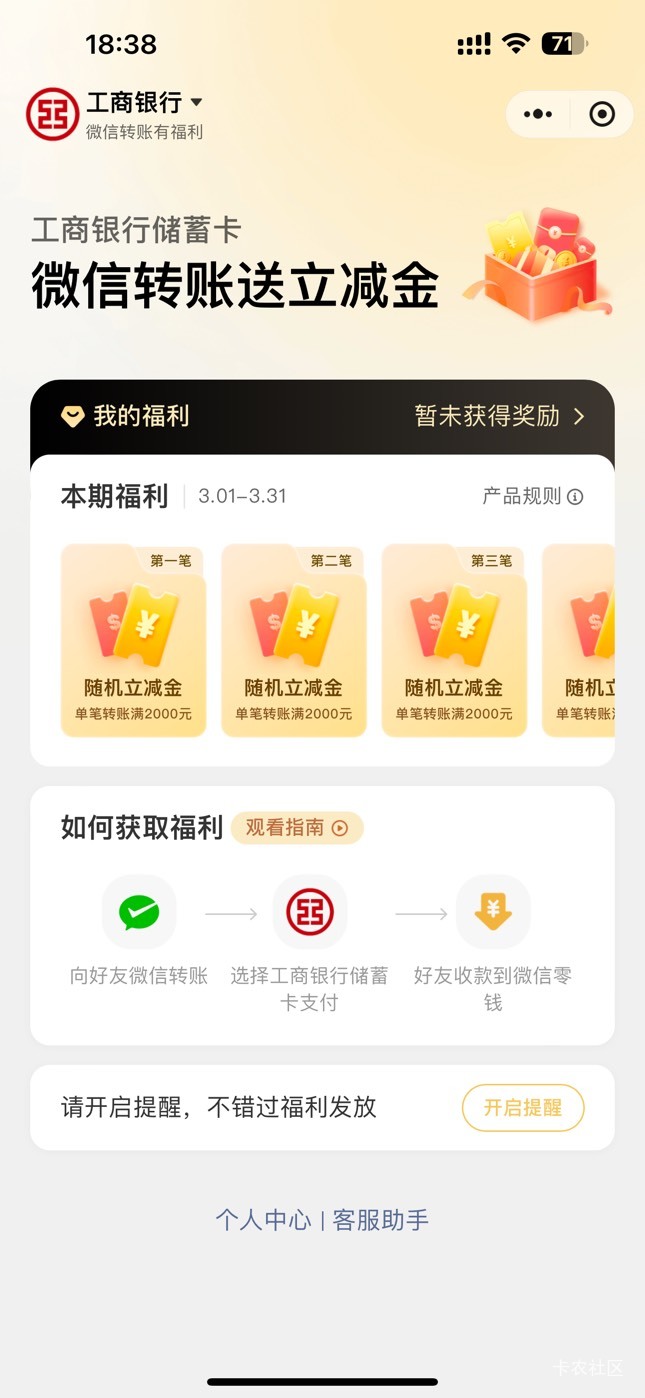This screenshot has width=645, height=1398.
Task: Go to 个人中心
Action: 263,1220
